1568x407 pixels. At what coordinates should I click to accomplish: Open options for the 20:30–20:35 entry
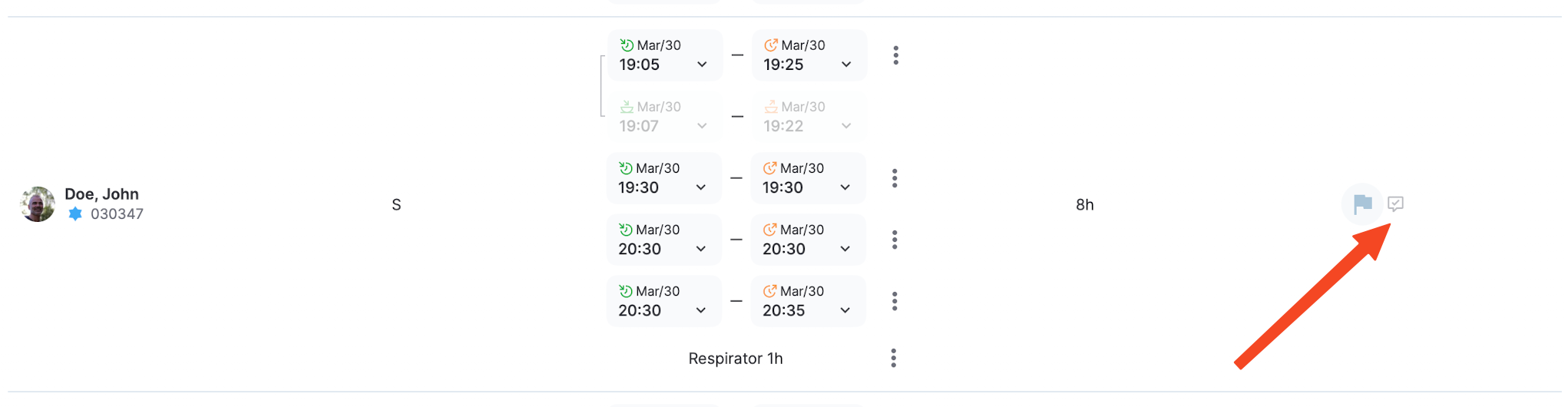pyautogui.click(x=895, y=301)
